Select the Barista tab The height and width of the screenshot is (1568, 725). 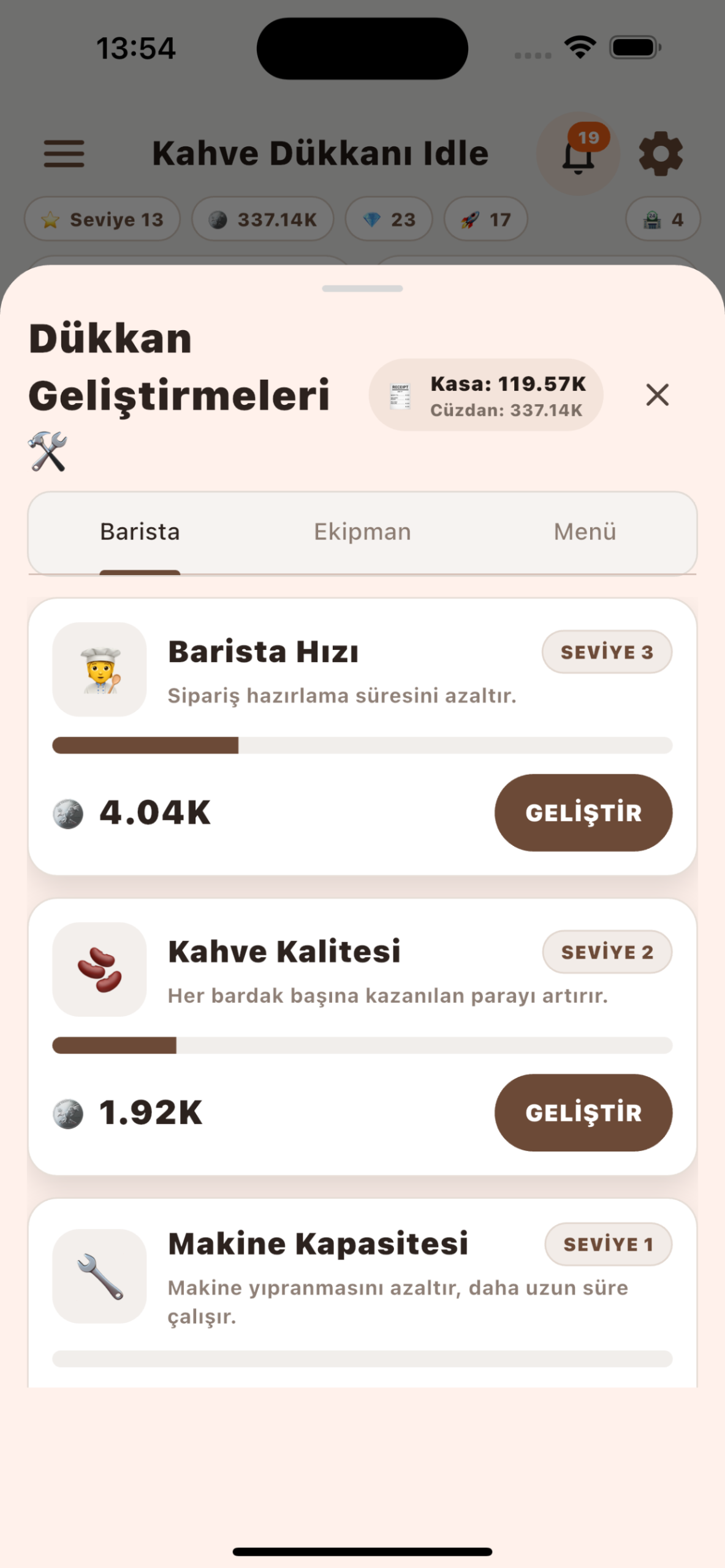(x=140, y=532)
